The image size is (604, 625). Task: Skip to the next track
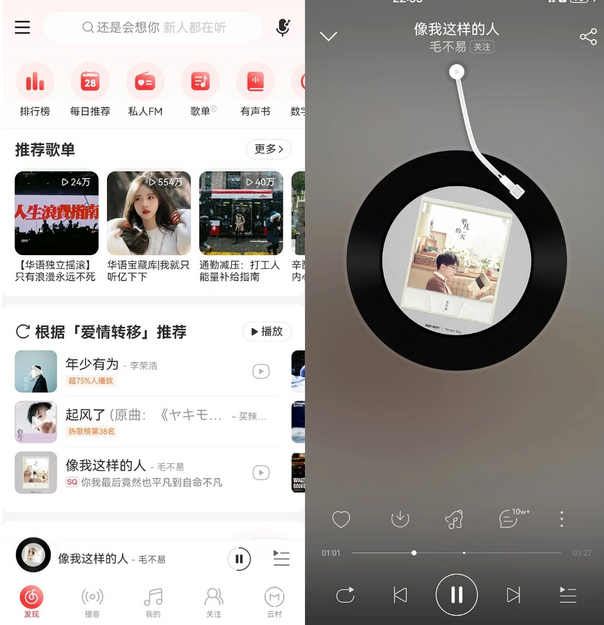tap(513, 595)
